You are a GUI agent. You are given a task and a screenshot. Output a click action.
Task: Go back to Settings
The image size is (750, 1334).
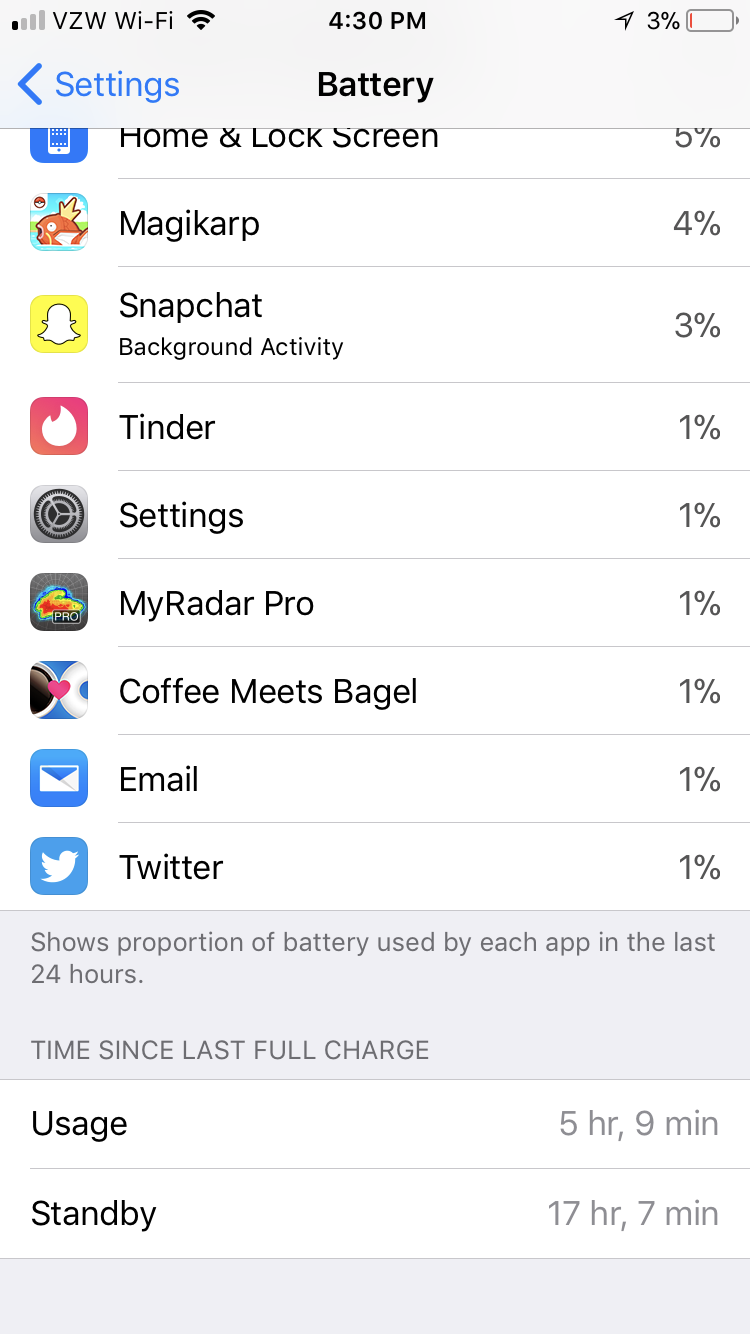click(x=99, y=85)
